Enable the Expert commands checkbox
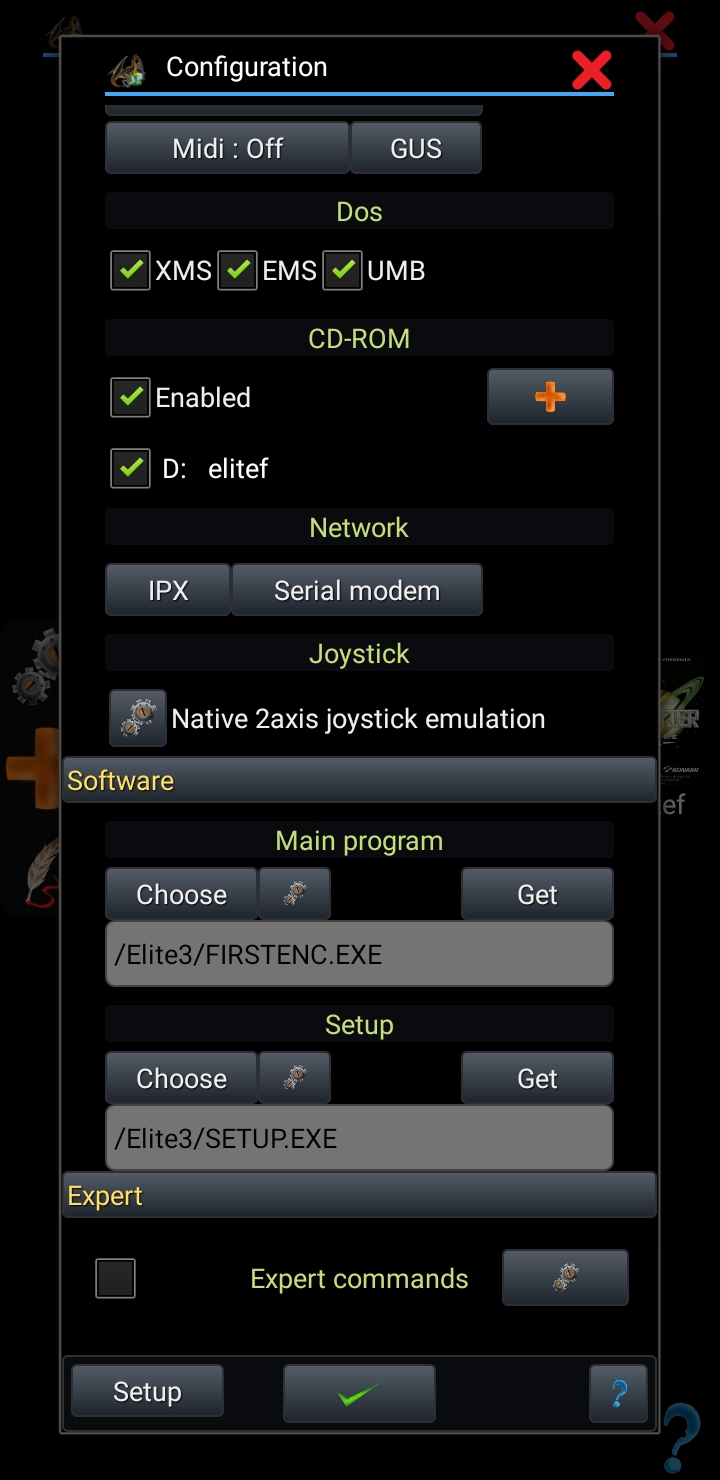This screenshot has height=1480, width=720. [115, 1278]
